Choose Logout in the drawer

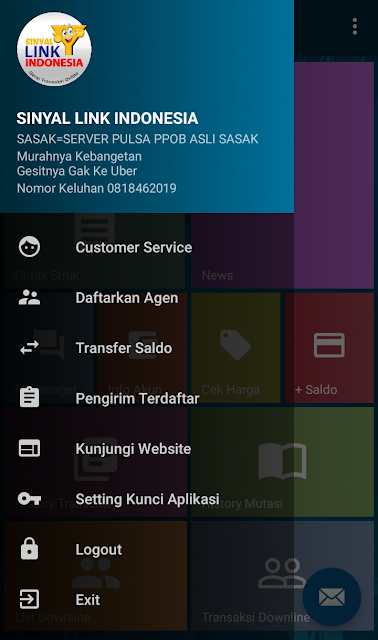pyautogui.click(x=147, y=549)
